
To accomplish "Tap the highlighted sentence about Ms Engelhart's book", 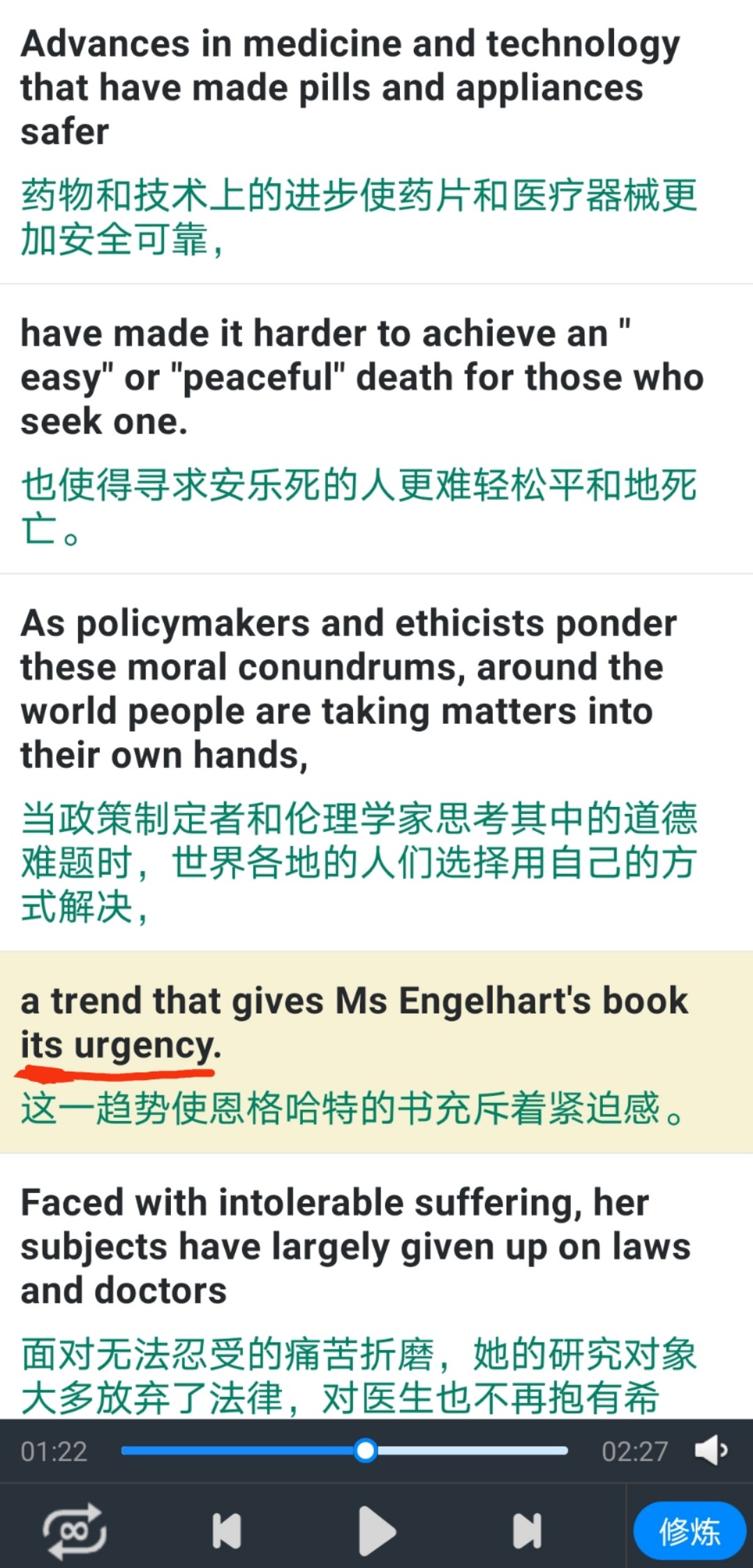I will [355, 1023].
